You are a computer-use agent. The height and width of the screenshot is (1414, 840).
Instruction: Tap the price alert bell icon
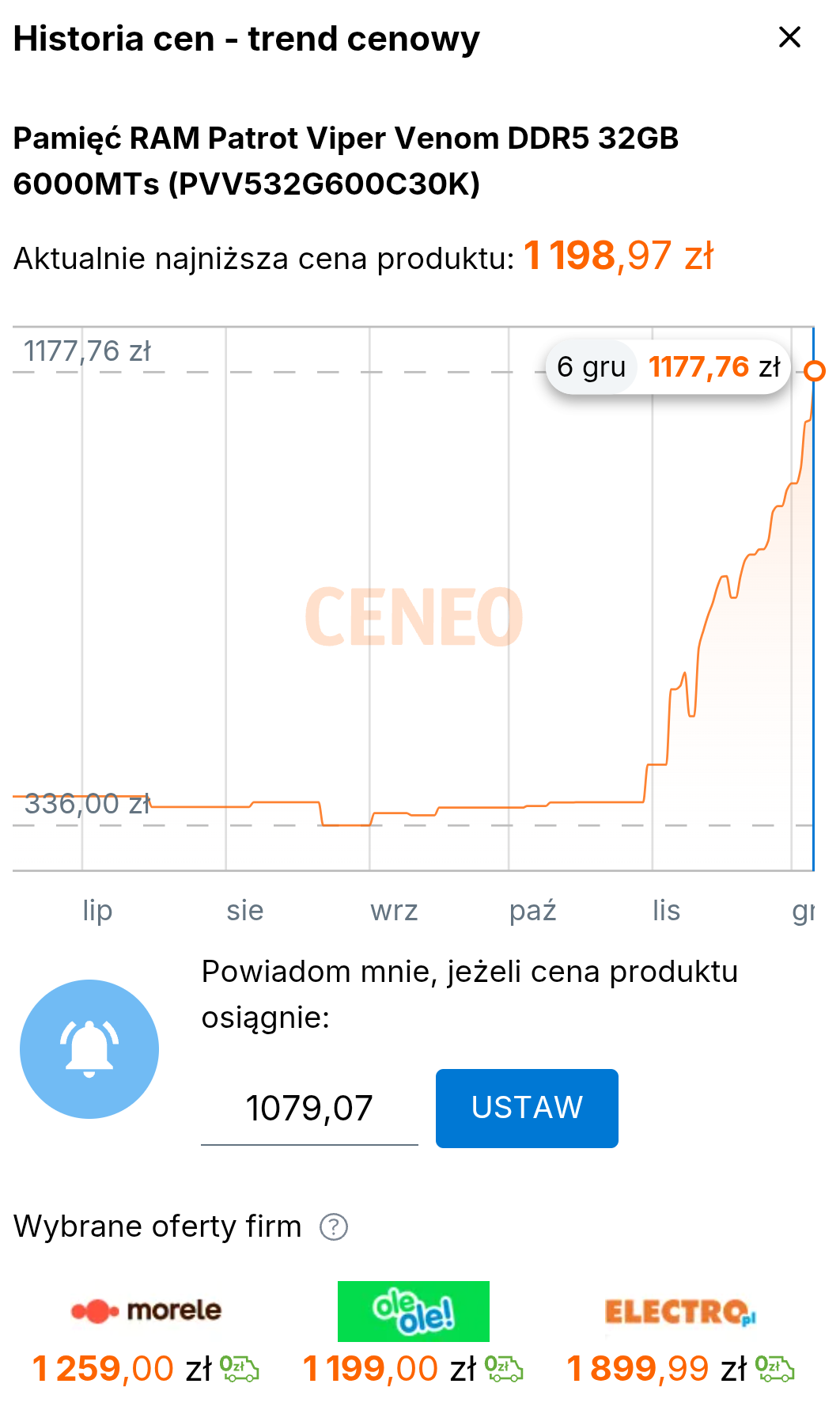point(89,1048)
